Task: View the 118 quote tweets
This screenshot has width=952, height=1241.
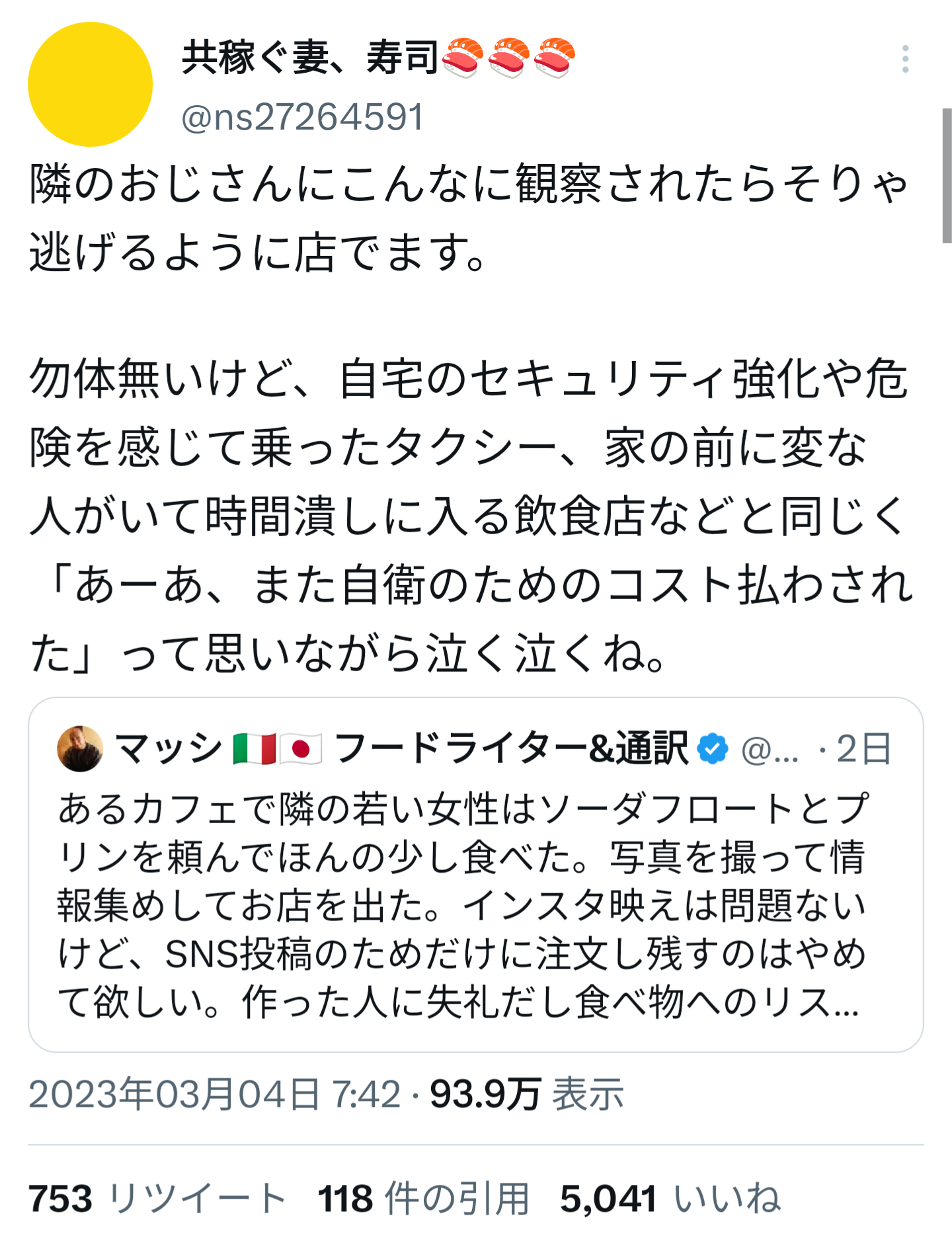Action: click(x=423, y=1198)
